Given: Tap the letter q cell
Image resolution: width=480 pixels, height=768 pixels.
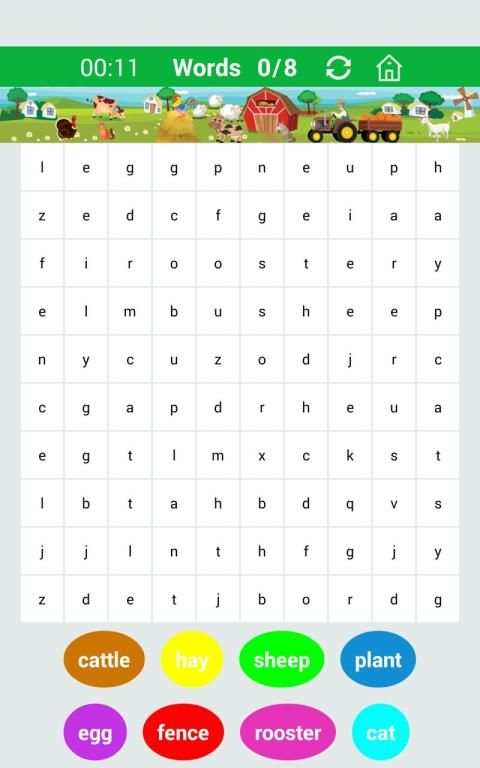Looking at the screenshot, I should 350,504.
